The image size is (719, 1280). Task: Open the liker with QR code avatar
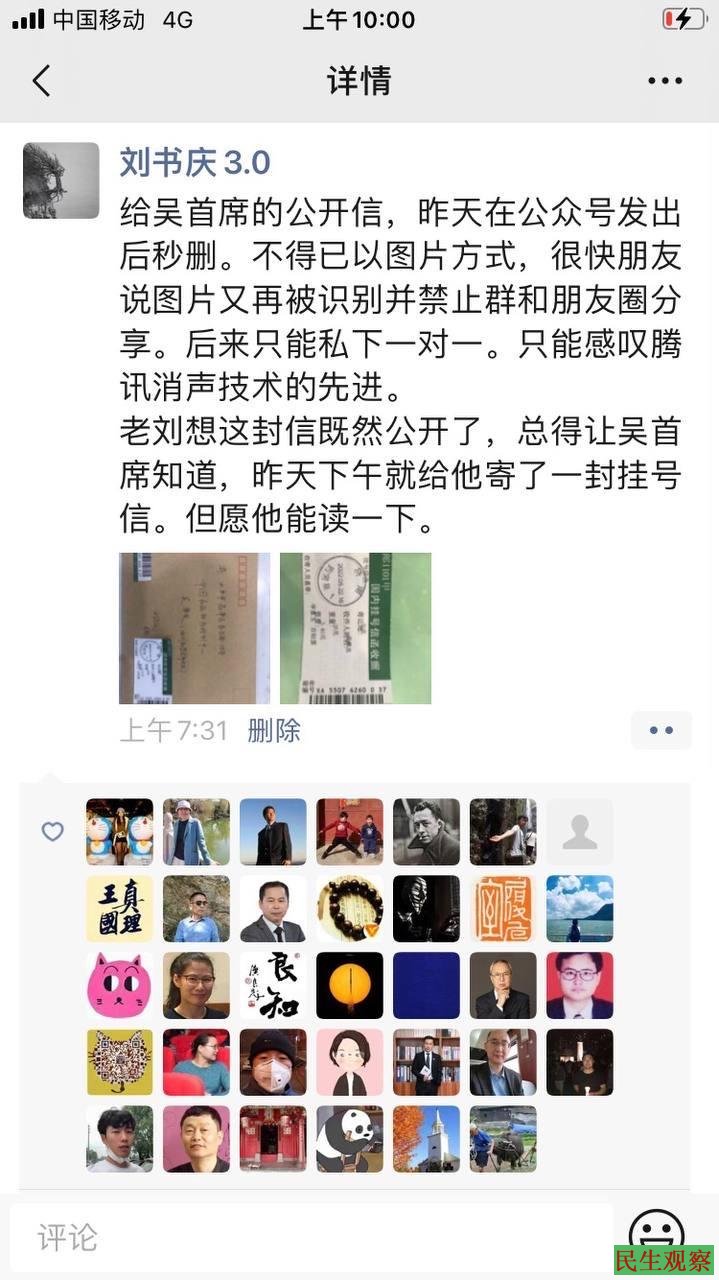(x=120, y=1062)
